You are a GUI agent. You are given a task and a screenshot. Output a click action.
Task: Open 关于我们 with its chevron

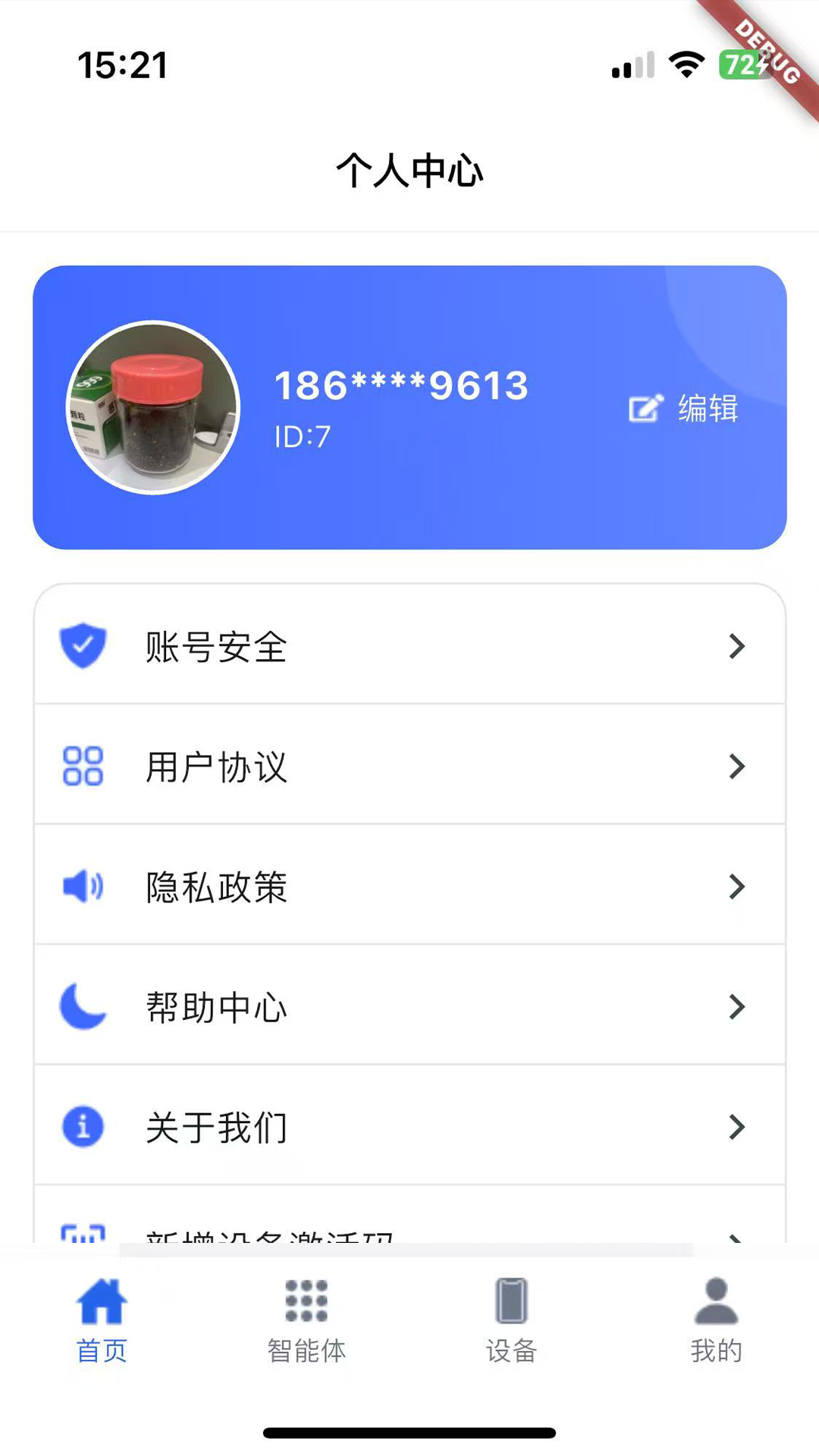[x=736, y=1127]
